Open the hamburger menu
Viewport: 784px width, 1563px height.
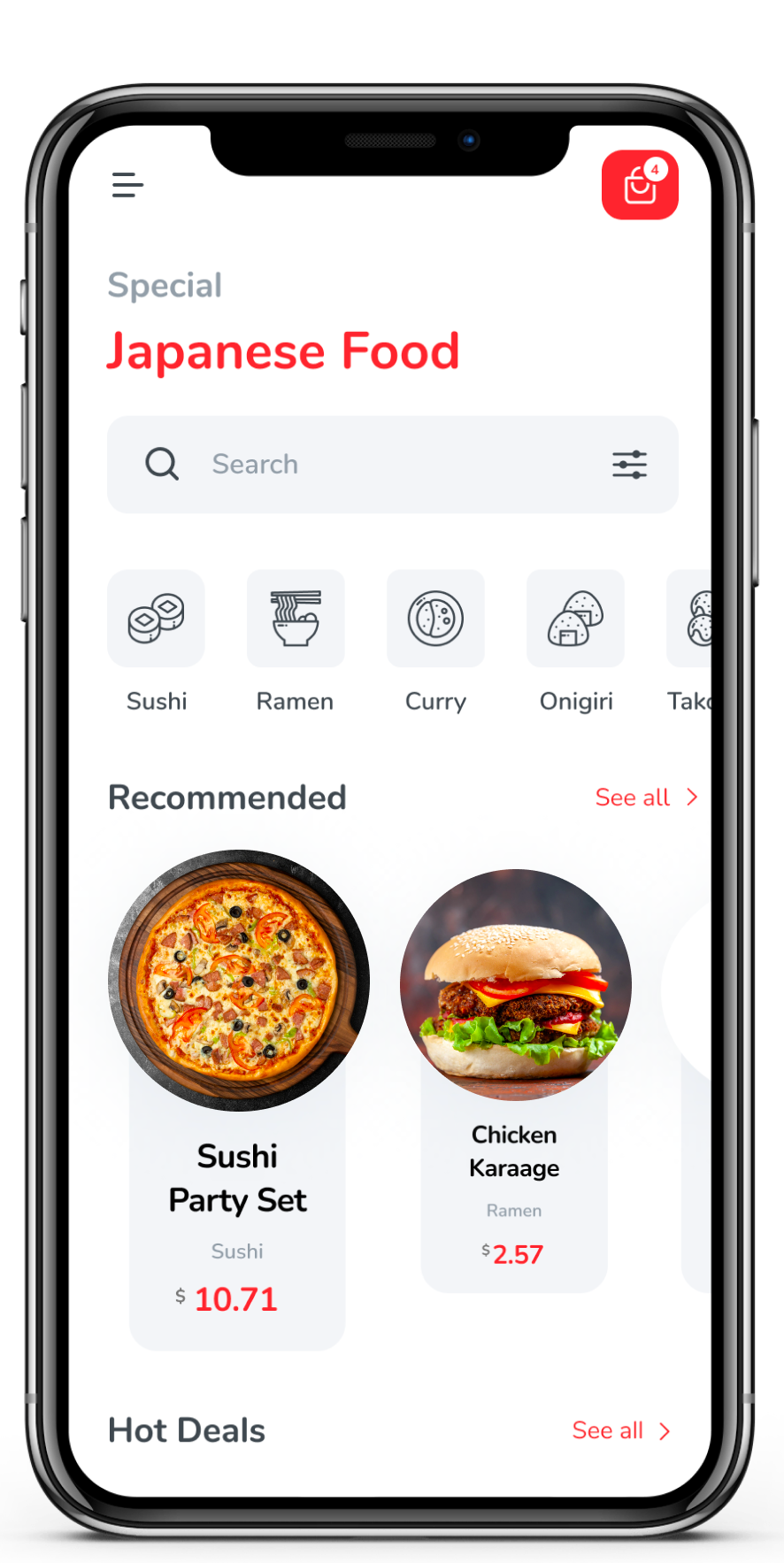click(x=127, y=185)
